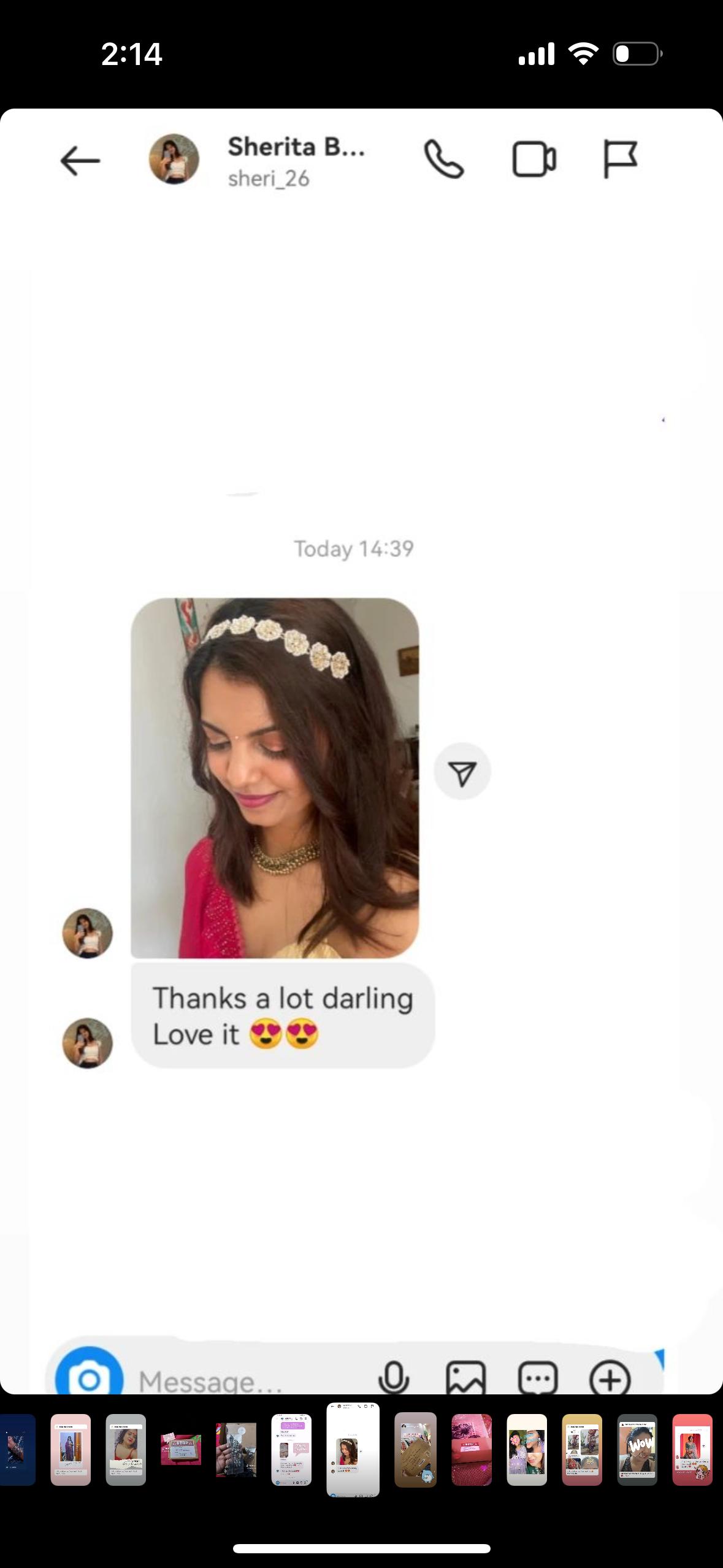Select the gold-framed photo collage thumbnail
Image resolution: width=723 pixels, height=1568 pixels.
(x=582, y=1450)
